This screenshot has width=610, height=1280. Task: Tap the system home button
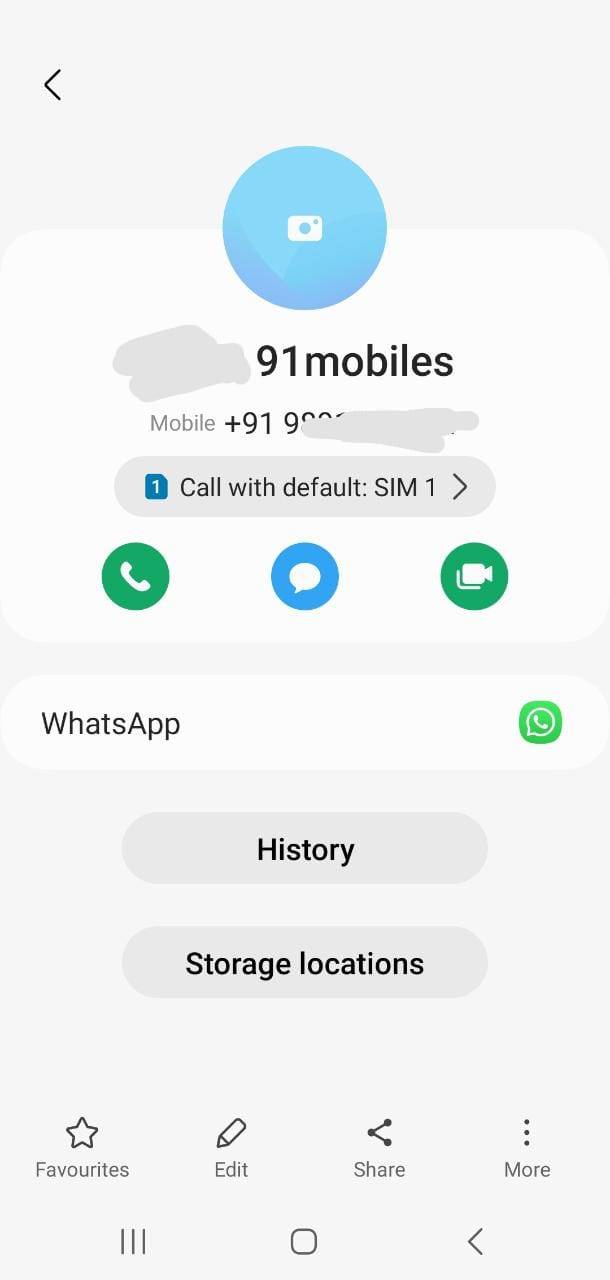pos(304,1241)
